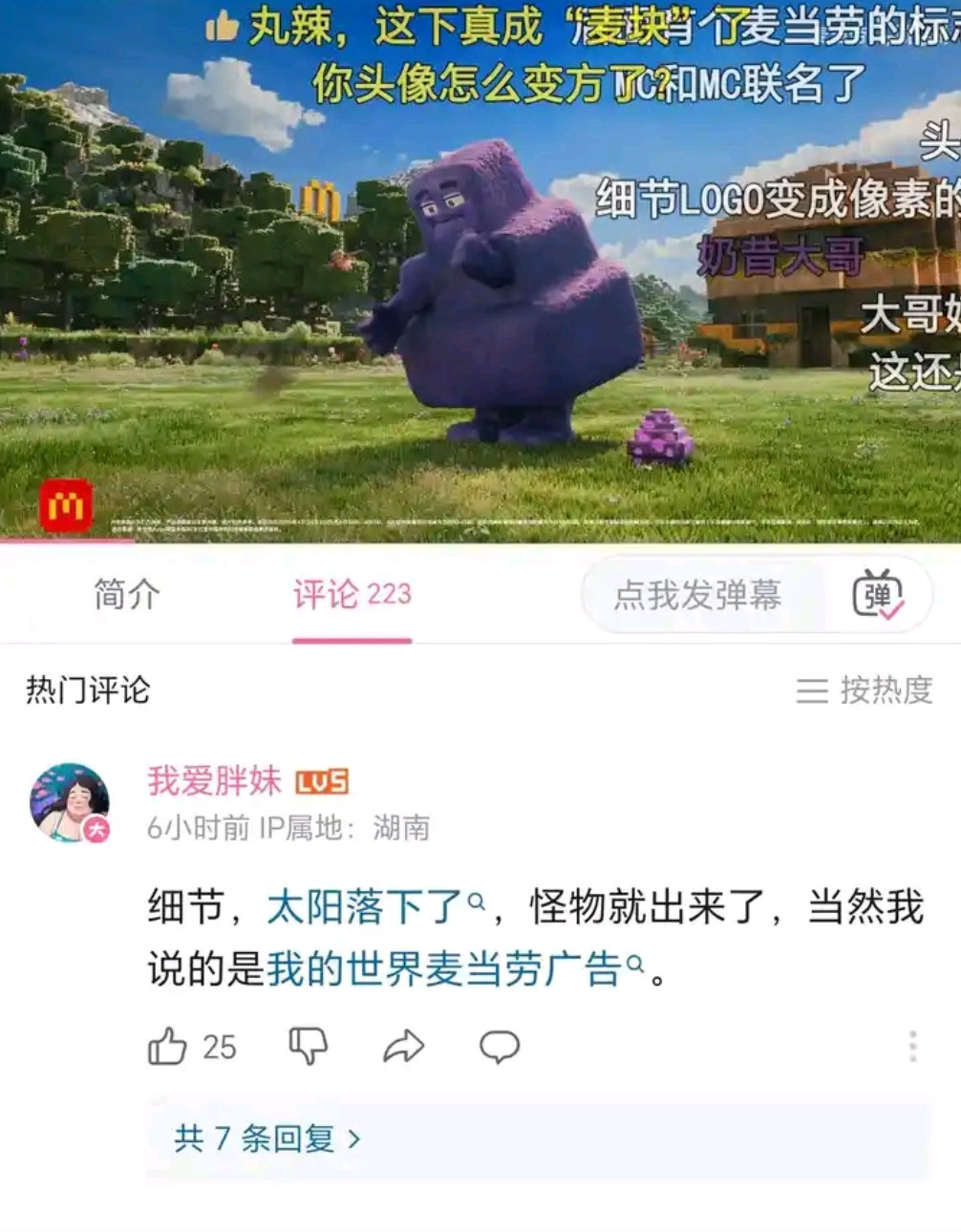
Task: Dislike 我爱胖妹's comment
Action: (x=308, y=1047)
